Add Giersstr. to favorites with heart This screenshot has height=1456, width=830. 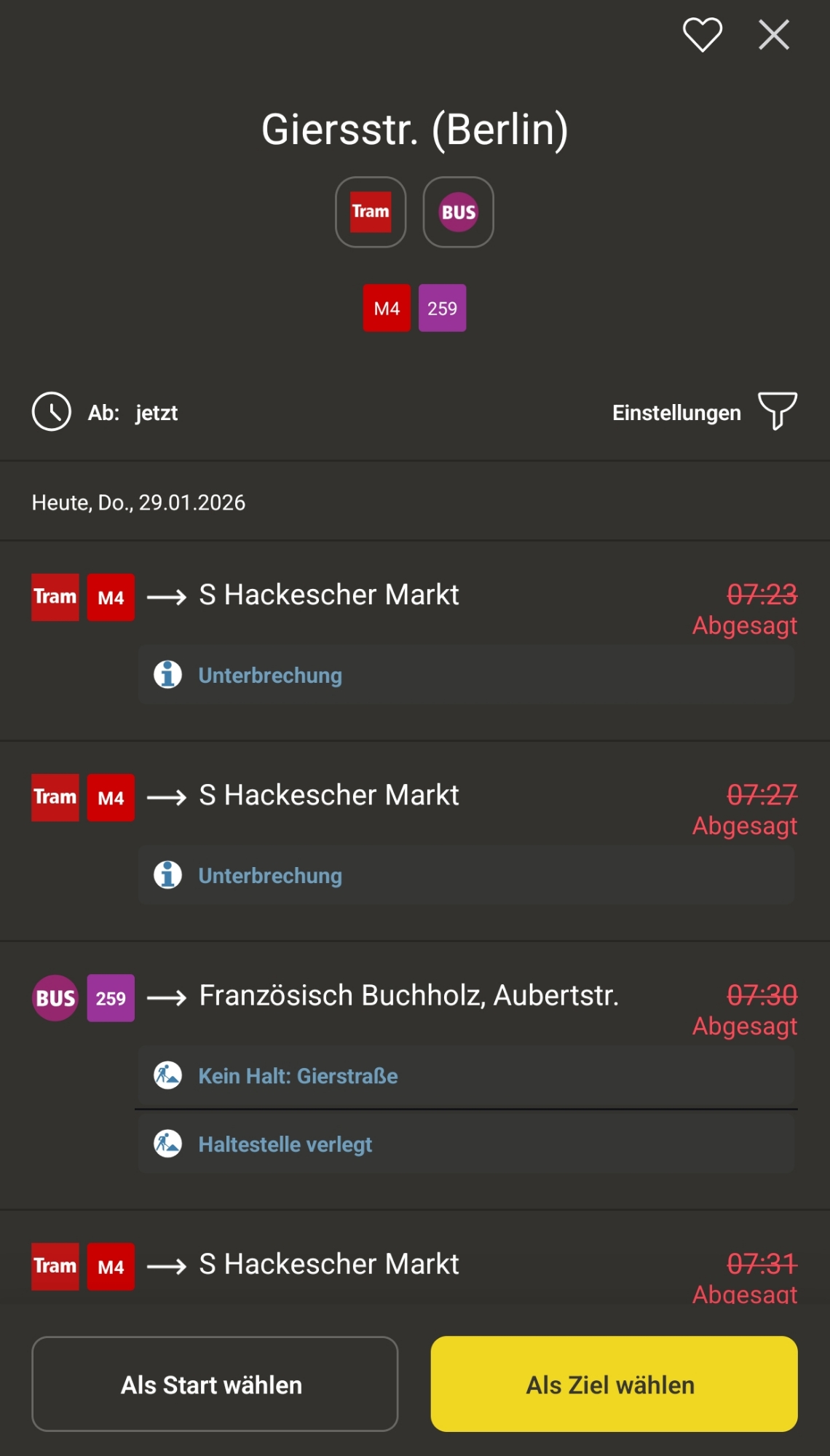702,35
